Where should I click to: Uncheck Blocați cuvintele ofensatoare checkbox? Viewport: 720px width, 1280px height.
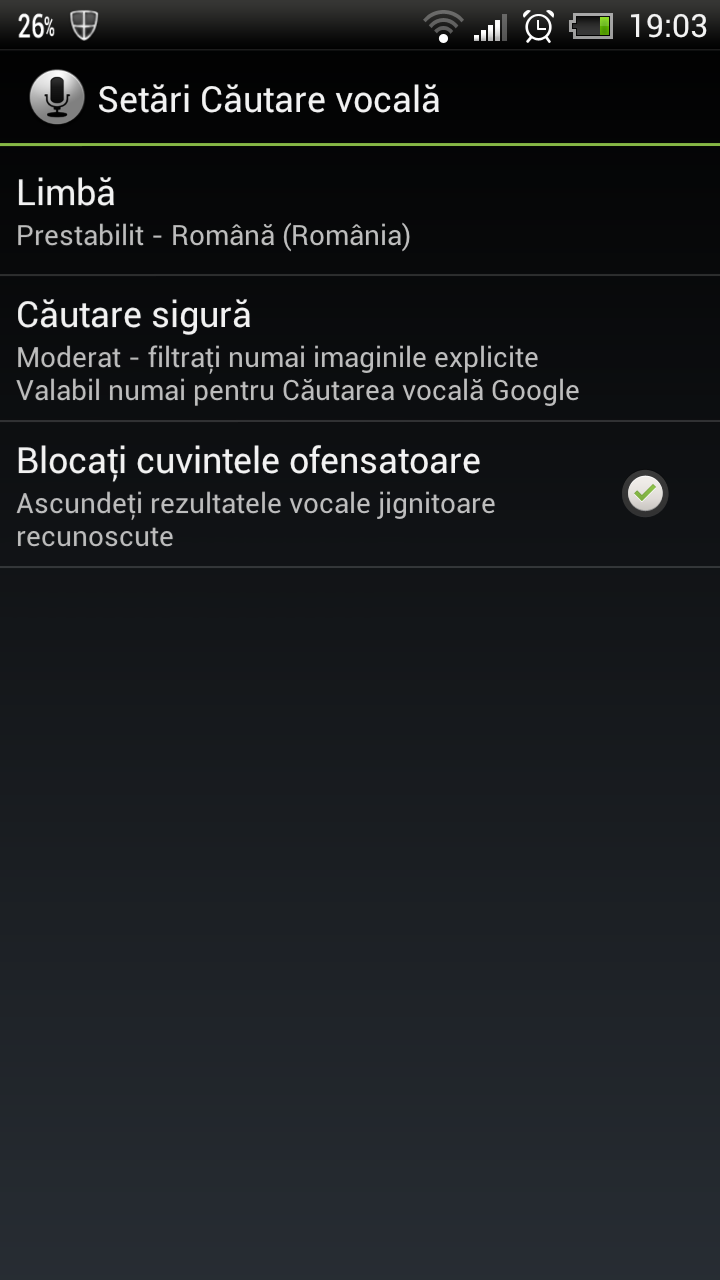(644, 494)
